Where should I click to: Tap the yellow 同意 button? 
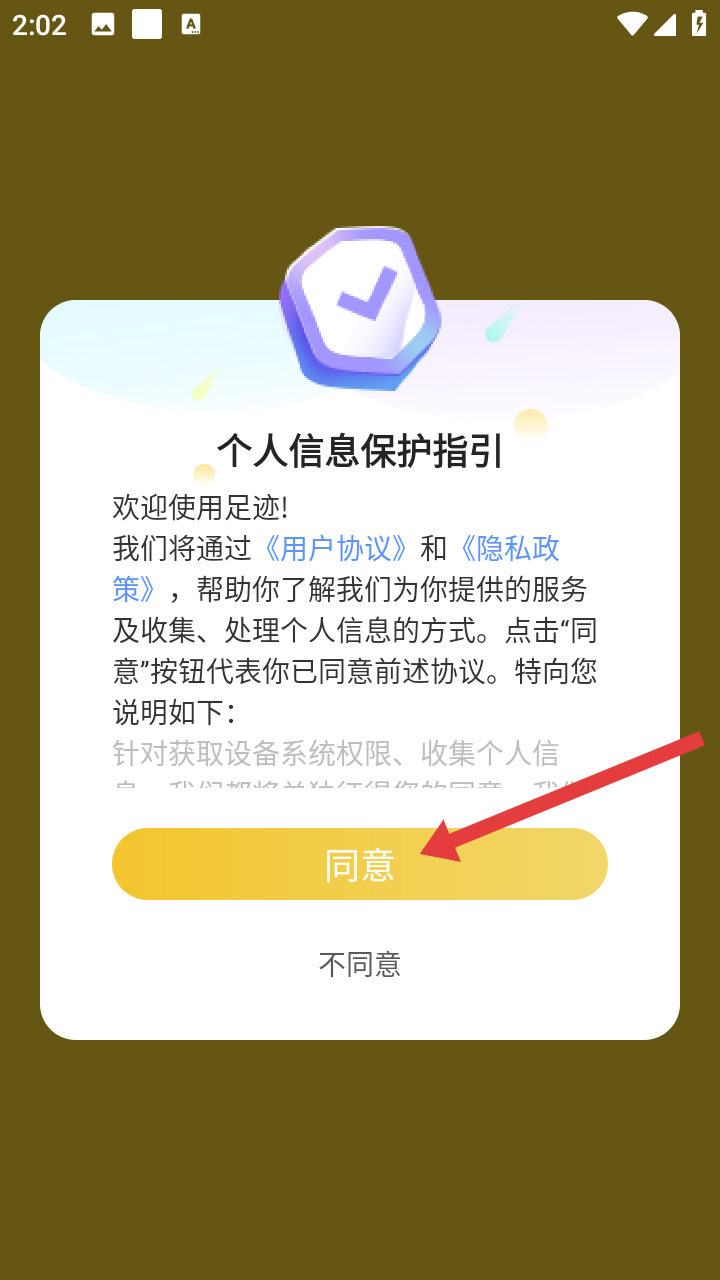(359, 864)
